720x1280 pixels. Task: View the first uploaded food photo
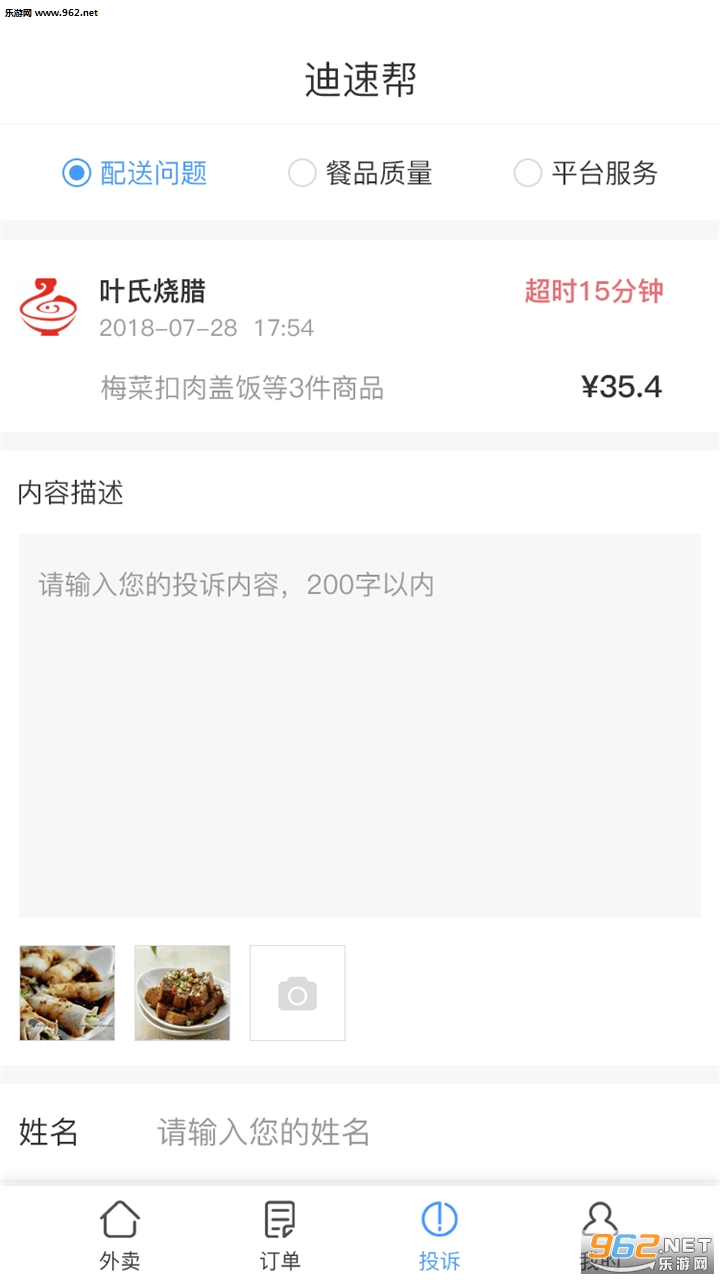click(x=67, y=993)
